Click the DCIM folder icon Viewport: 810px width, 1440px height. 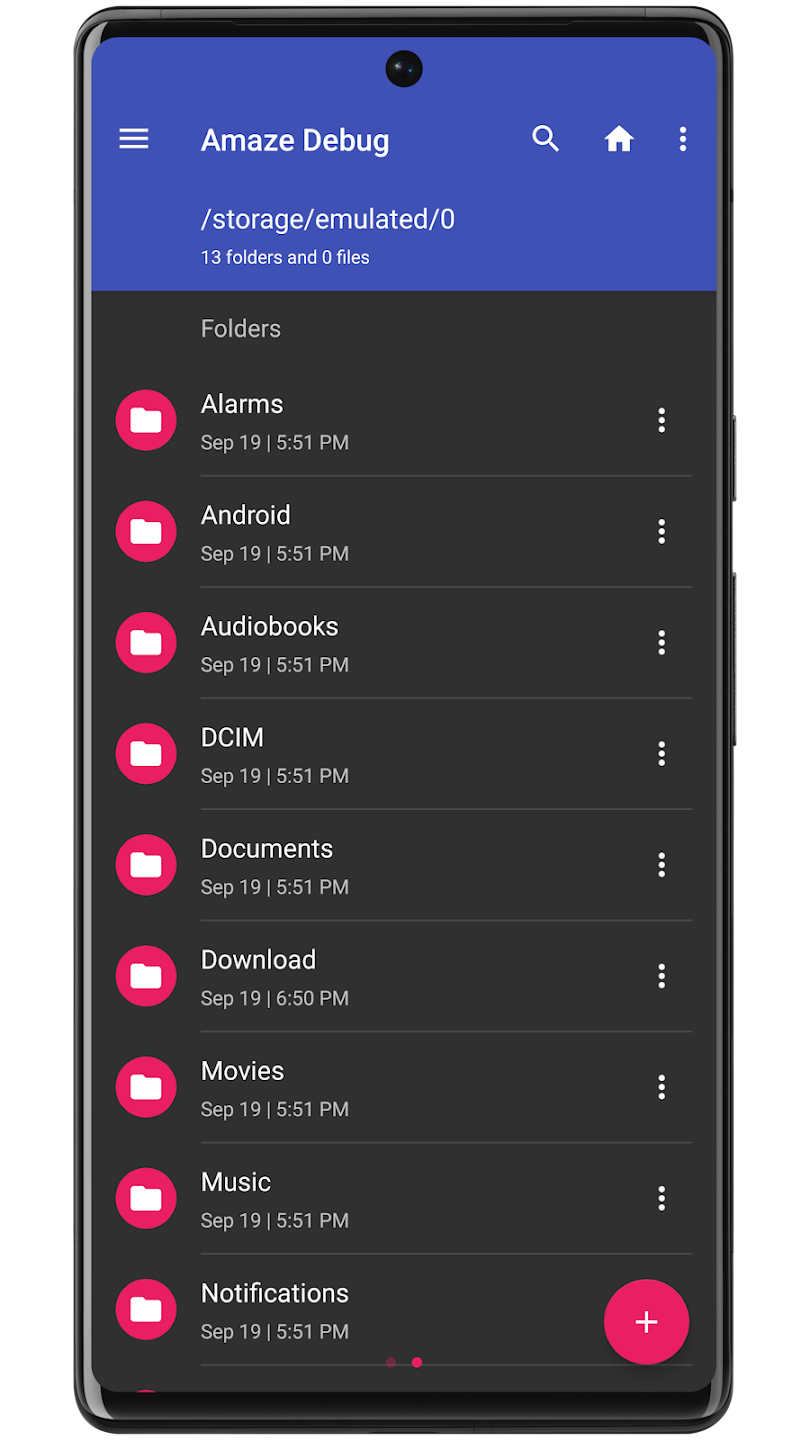pyautogui.click(x=146, y=753)
